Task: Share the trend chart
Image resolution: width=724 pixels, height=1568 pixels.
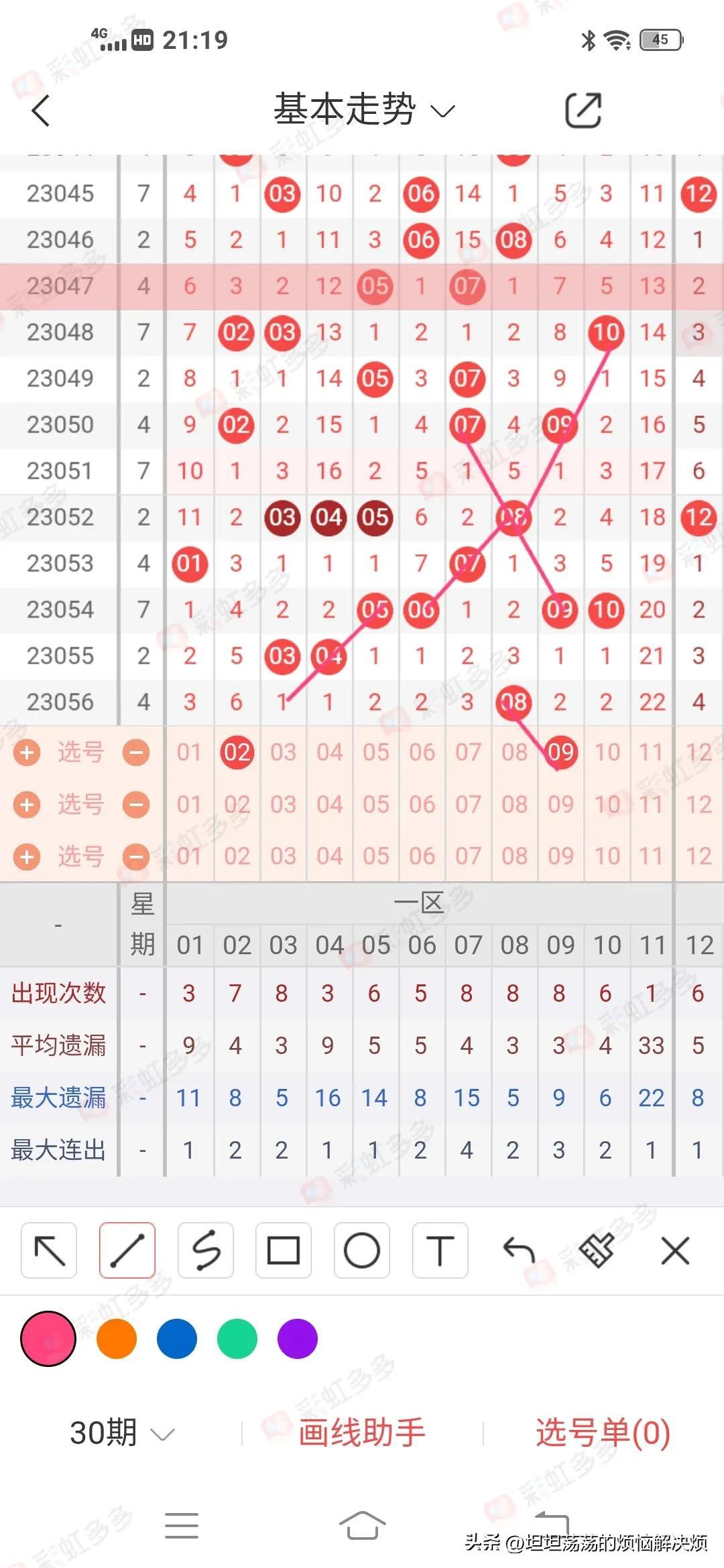Action: coord(583,110)
